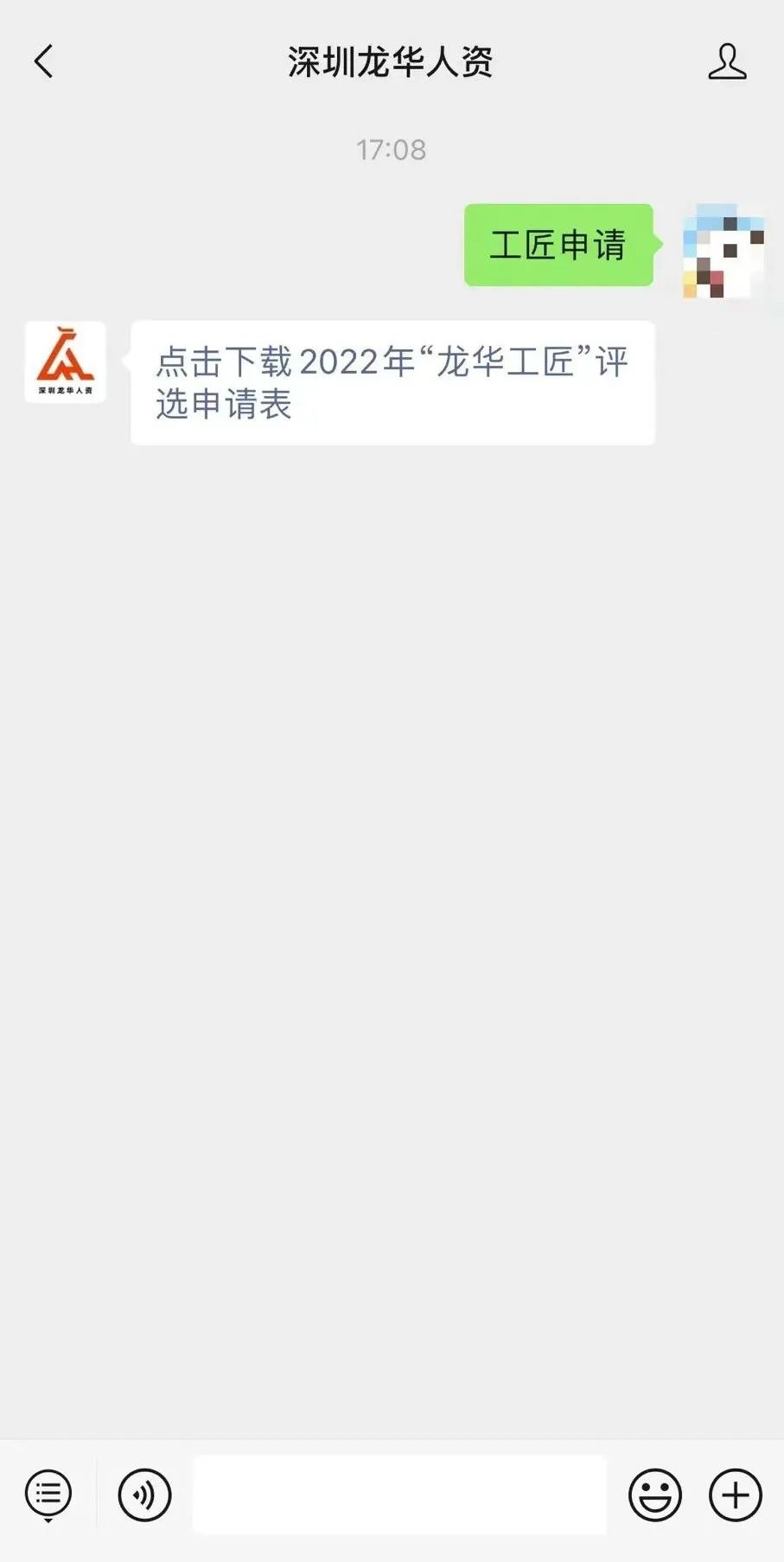
Task: Switch to the official account menu
Action: (x=48, y=1495)
